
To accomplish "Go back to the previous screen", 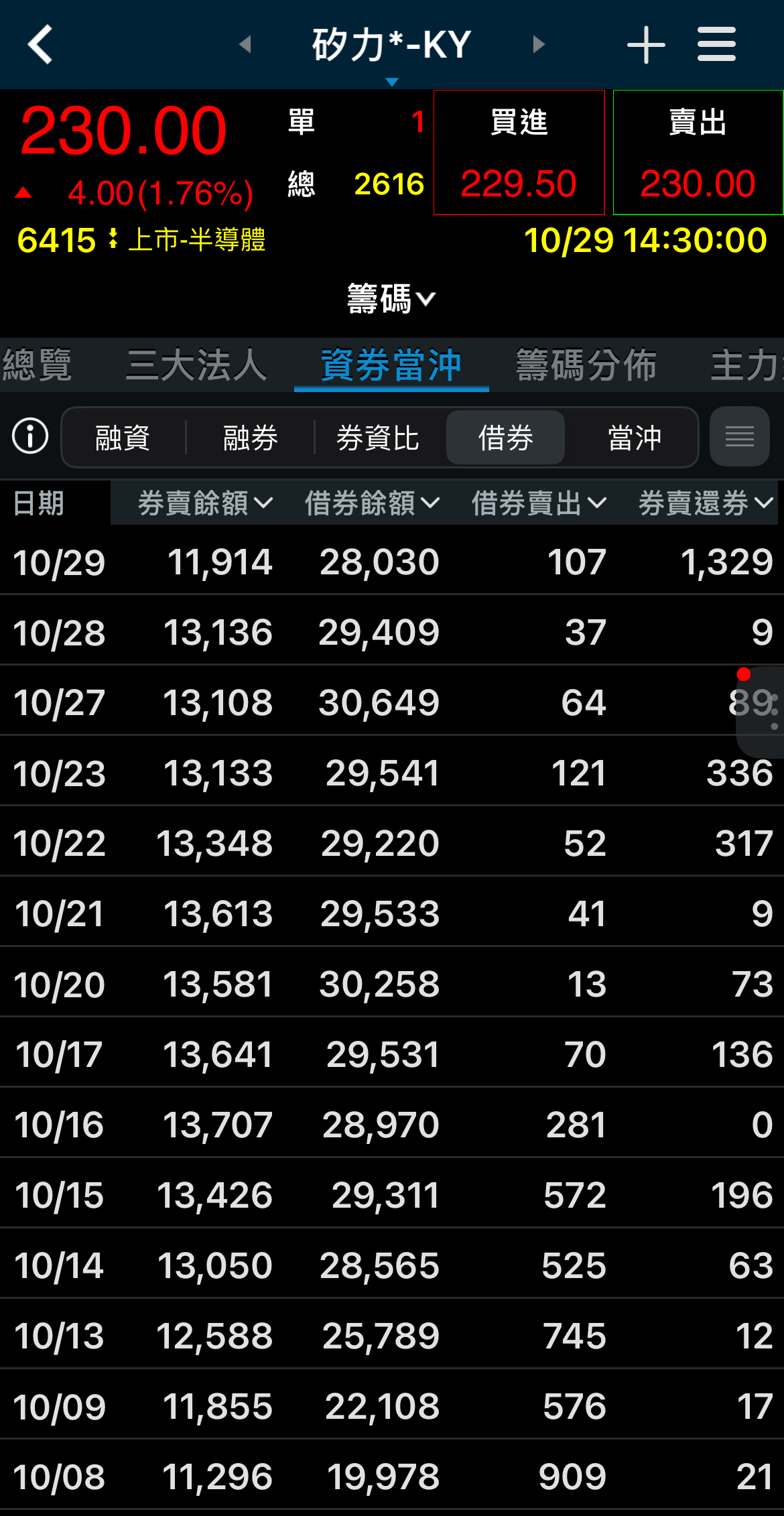I will (x=40, y=44).
